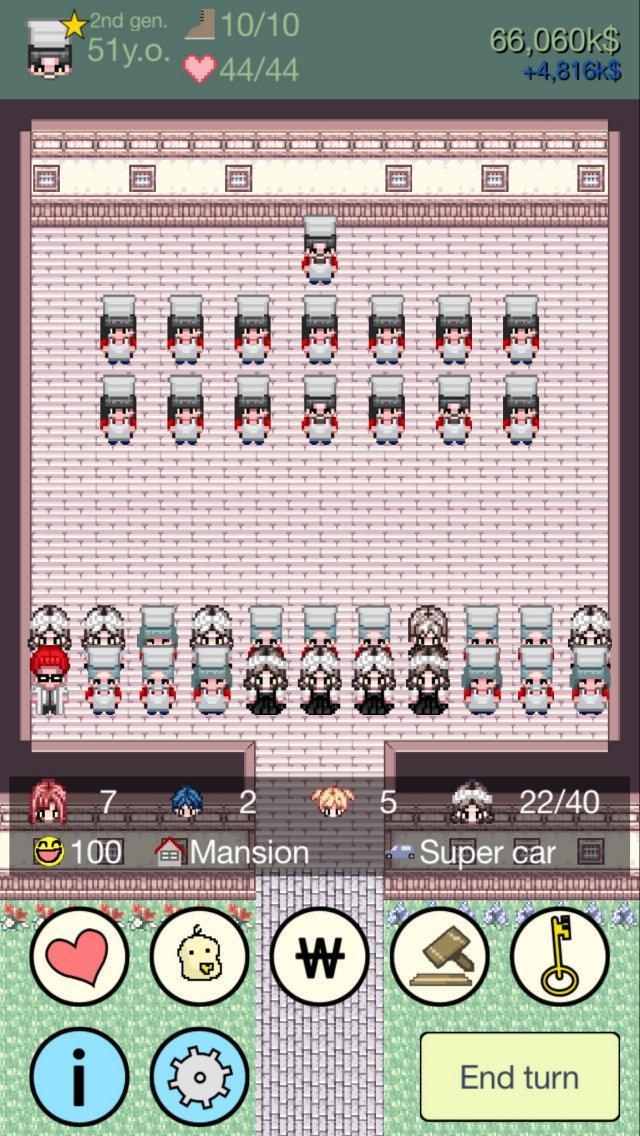
Task: Tap the red heart button
Action: pyautogui.click(x=80, y=956)
